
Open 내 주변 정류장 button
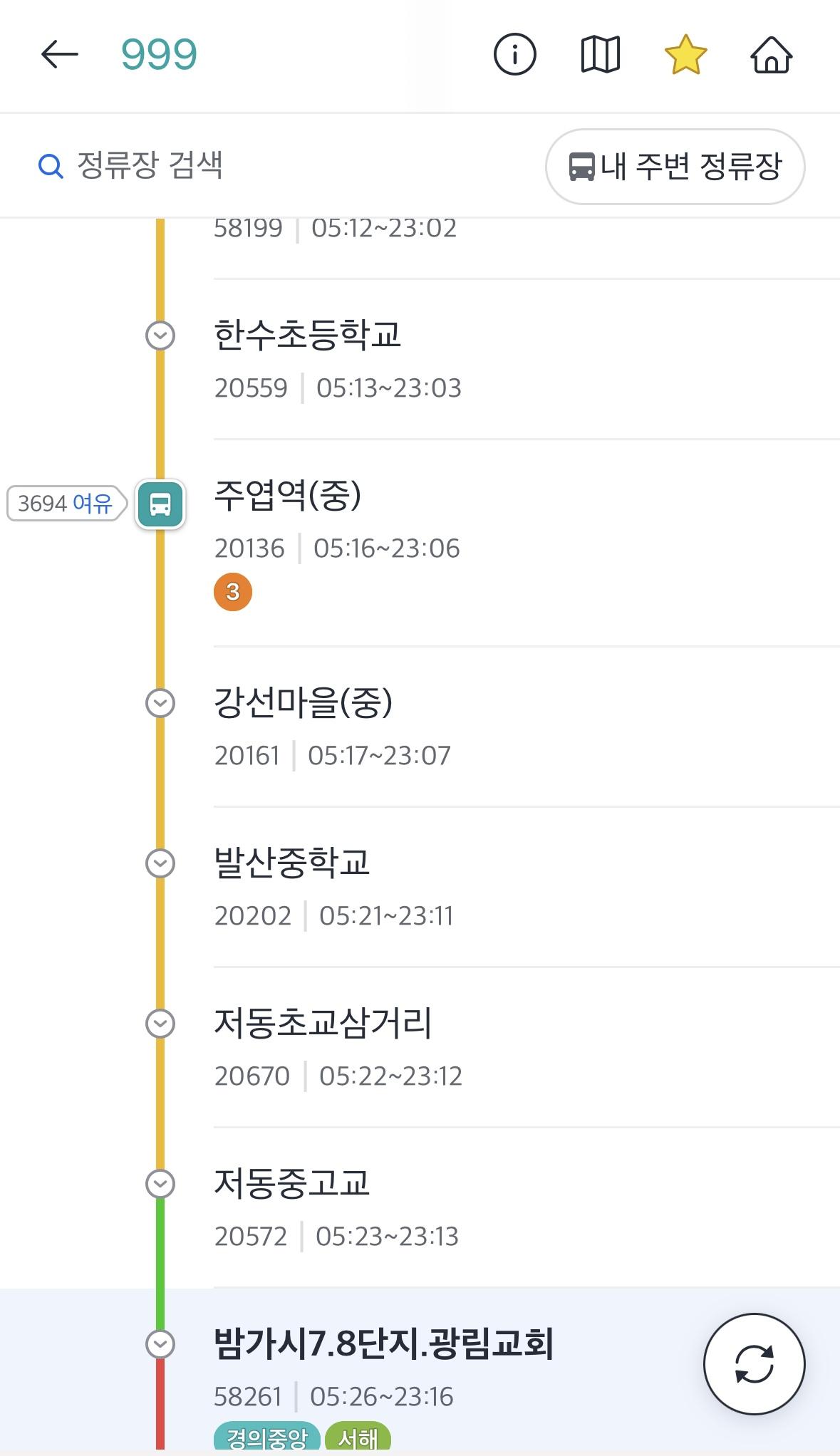pyautogui.click(x=675, y=167)
